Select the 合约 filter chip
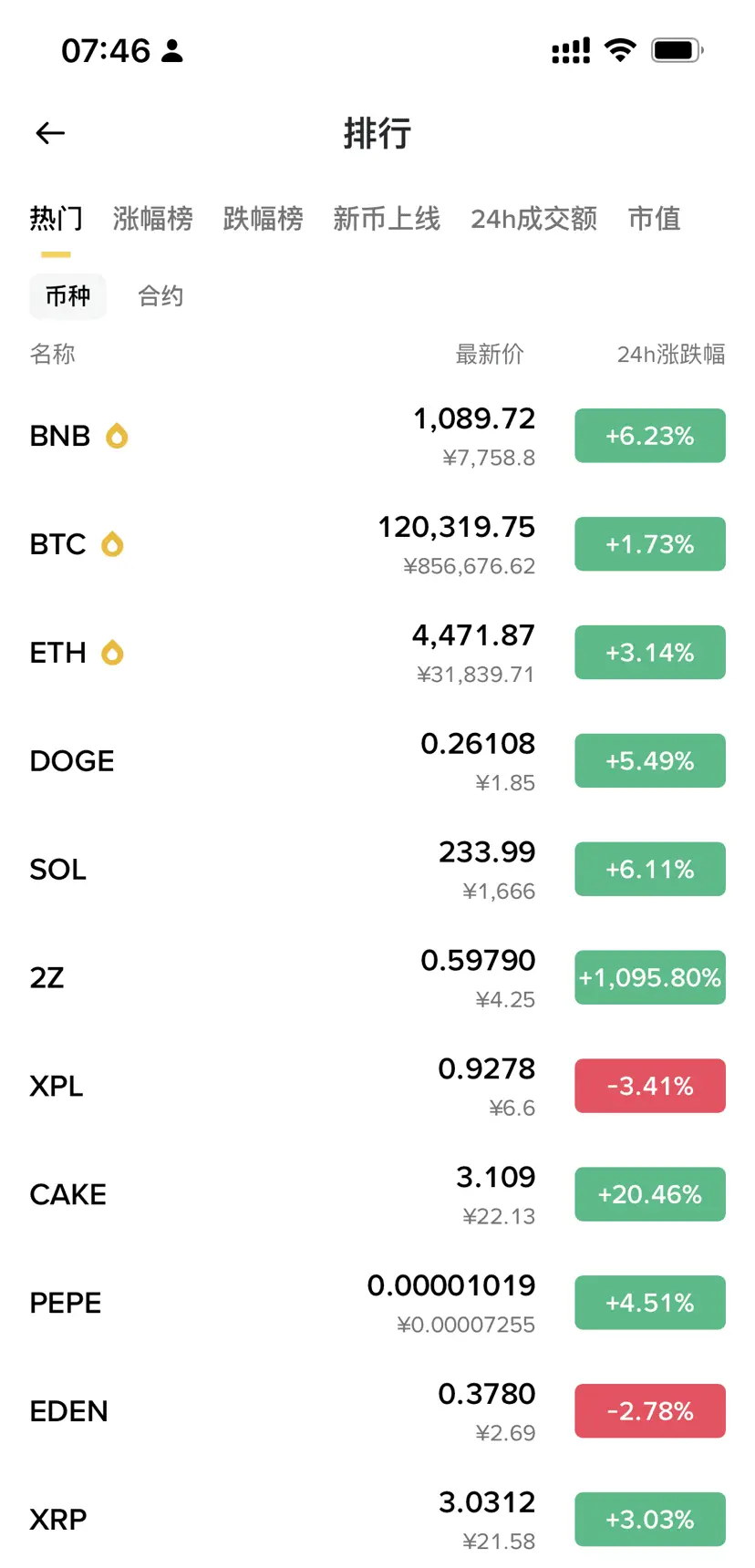 click(160, 296)
